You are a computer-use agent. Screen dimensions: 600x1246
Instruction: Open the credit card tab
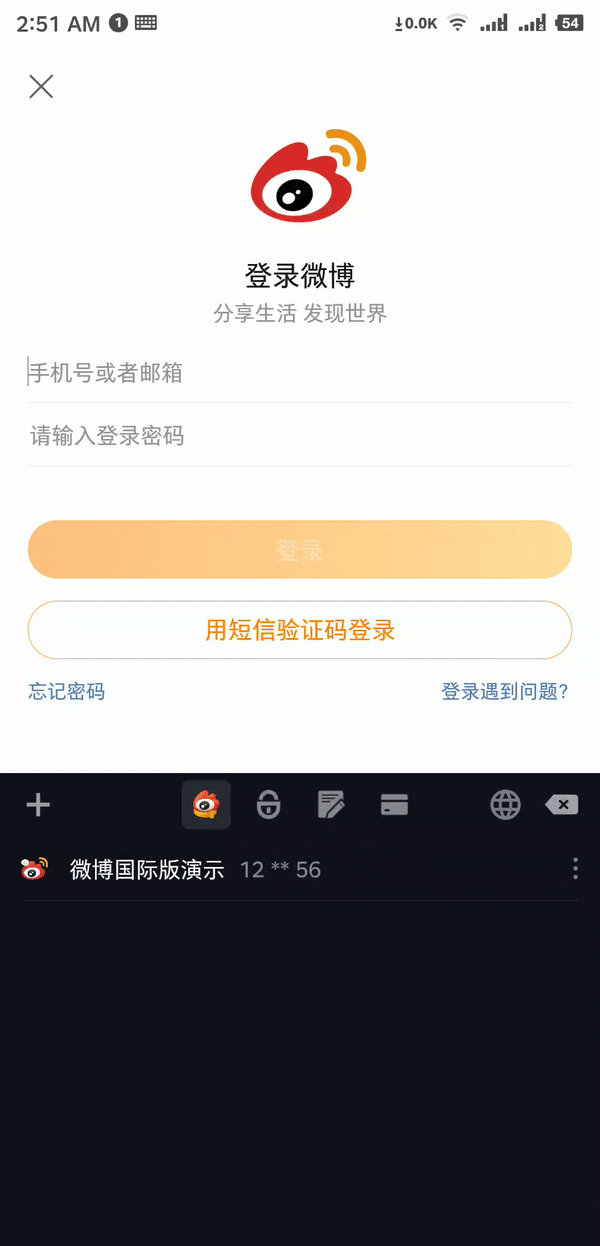[x=395, y=804]
